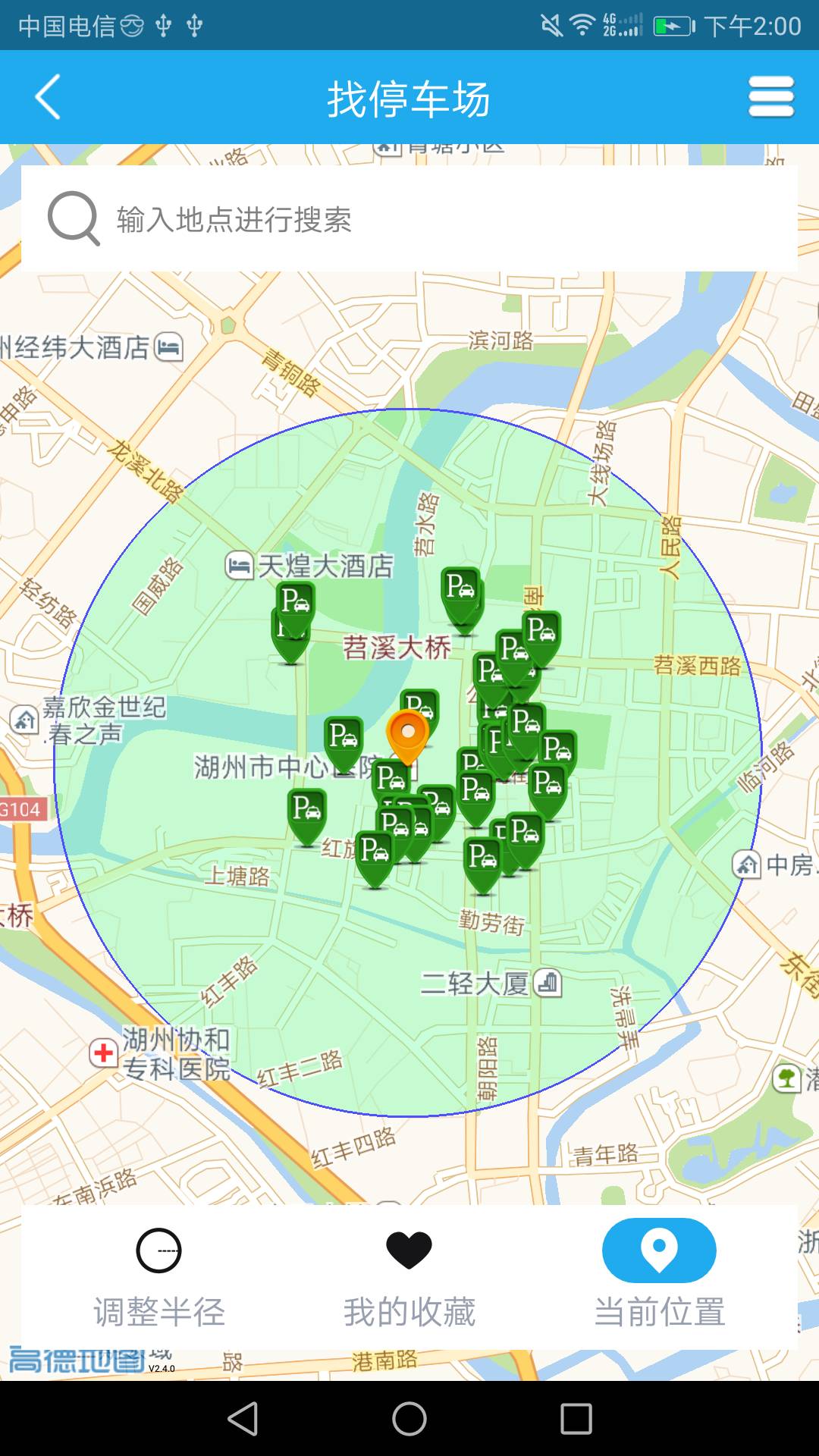
Task: Tap the system home button
Action: [409, 1418]
